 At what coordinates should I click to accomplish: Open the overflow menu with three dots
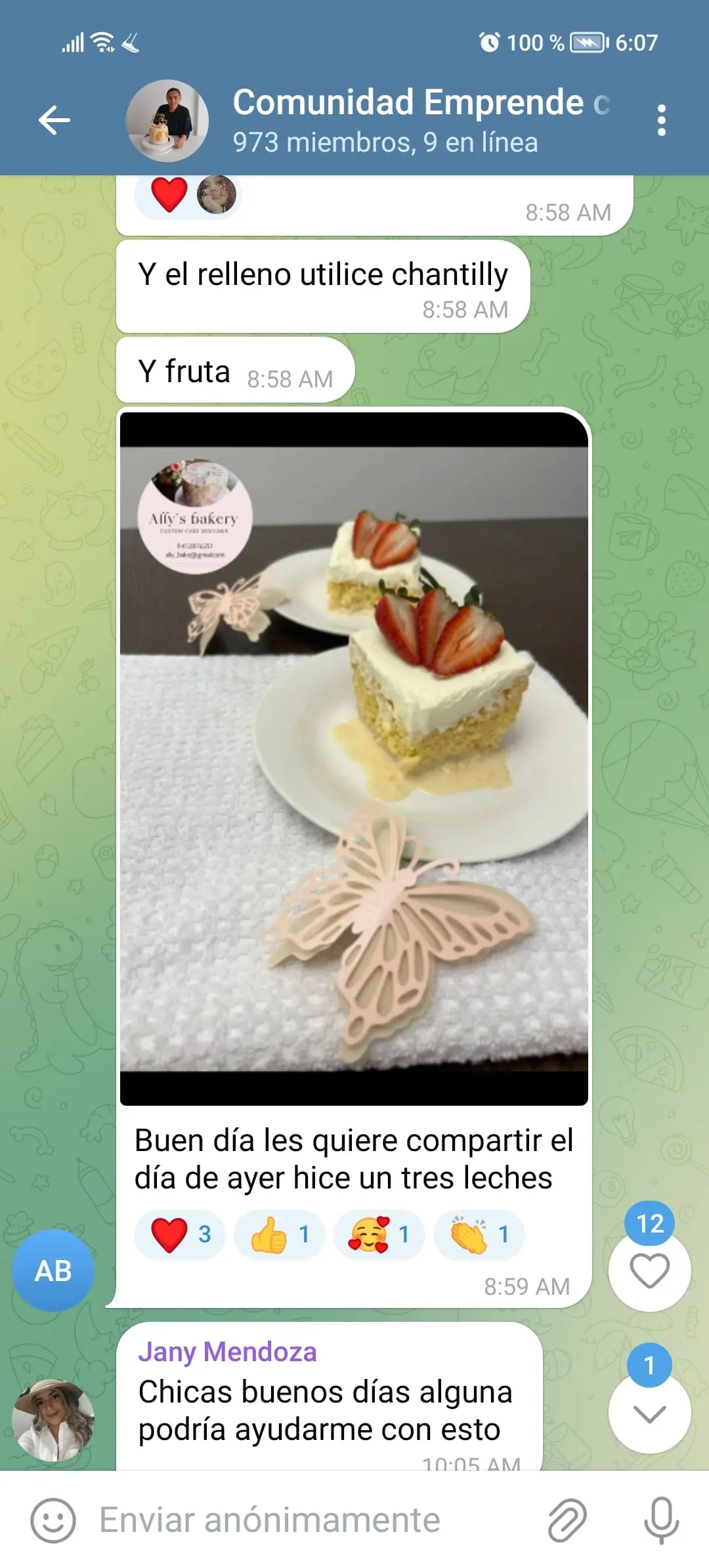point(661,120)
